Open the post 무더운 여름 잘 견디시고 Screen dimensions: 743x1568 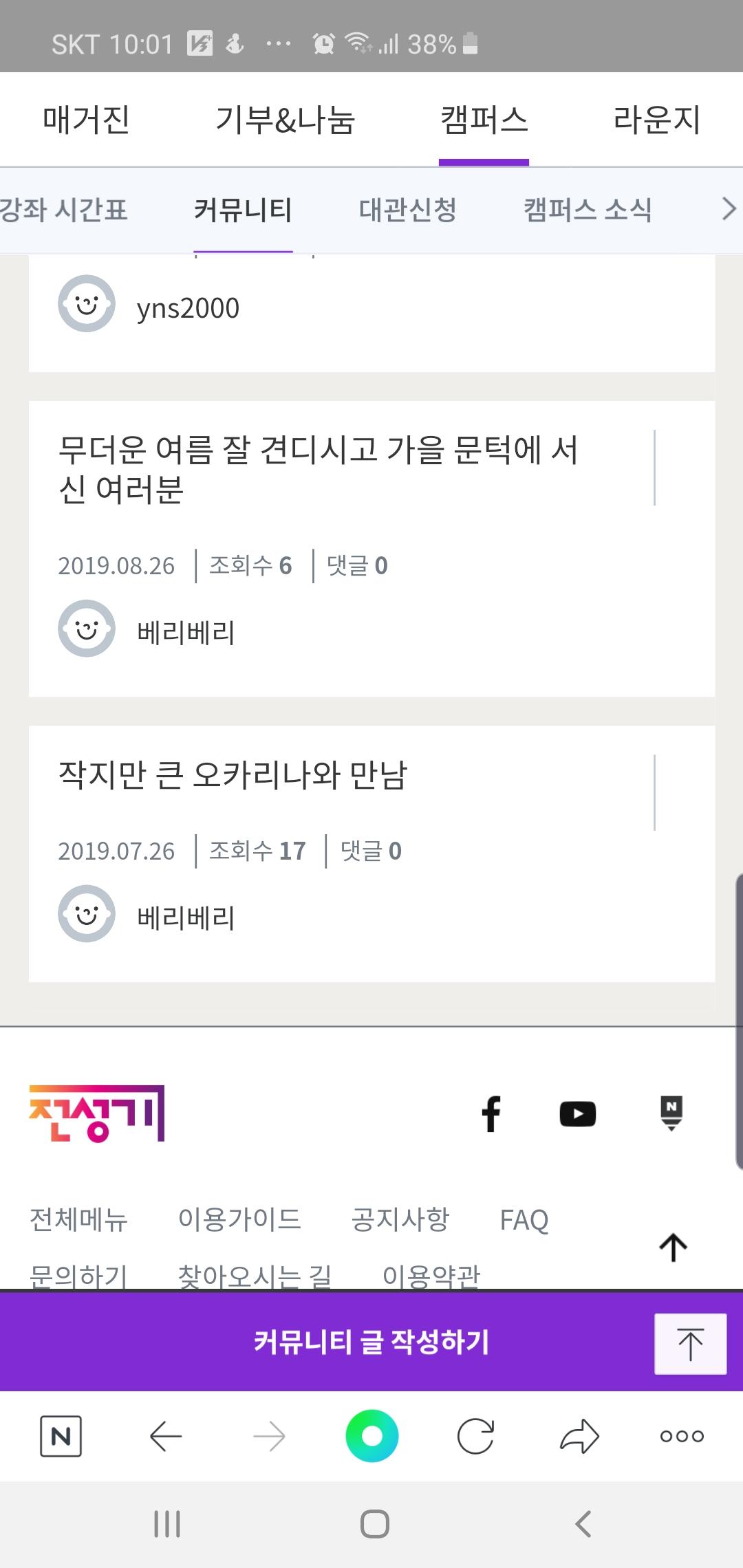(x=318, y=469)
